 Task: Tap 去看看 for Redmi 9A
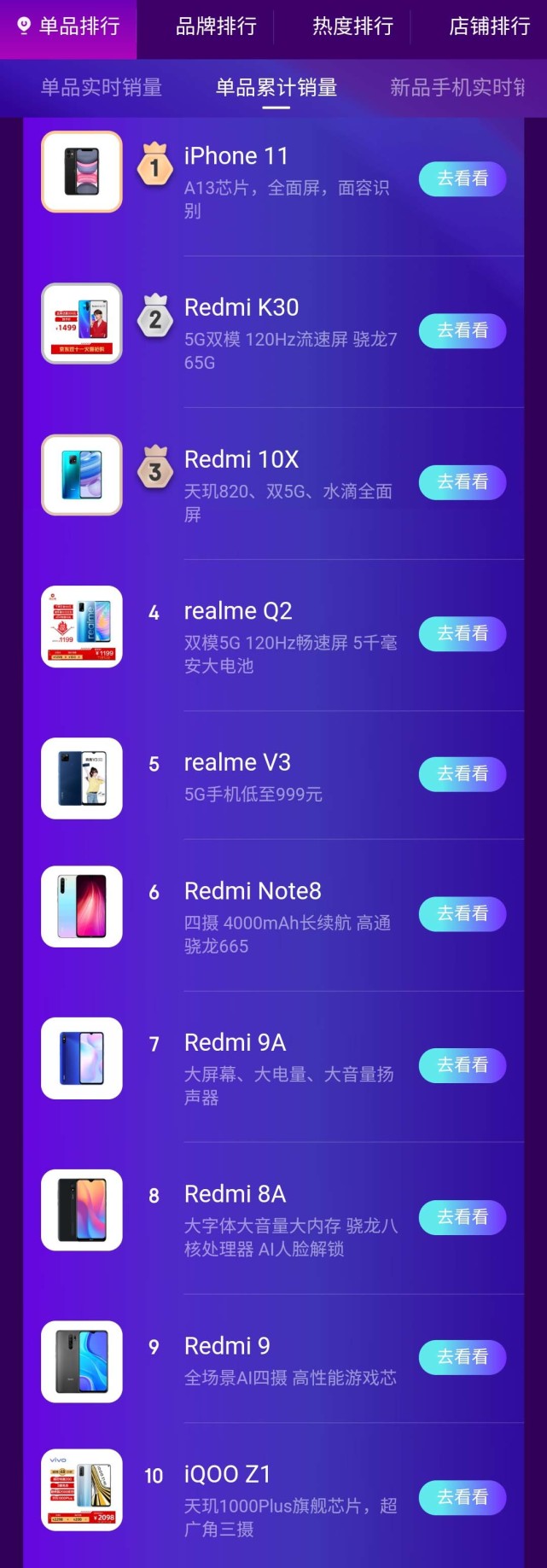click(462, 1065)
